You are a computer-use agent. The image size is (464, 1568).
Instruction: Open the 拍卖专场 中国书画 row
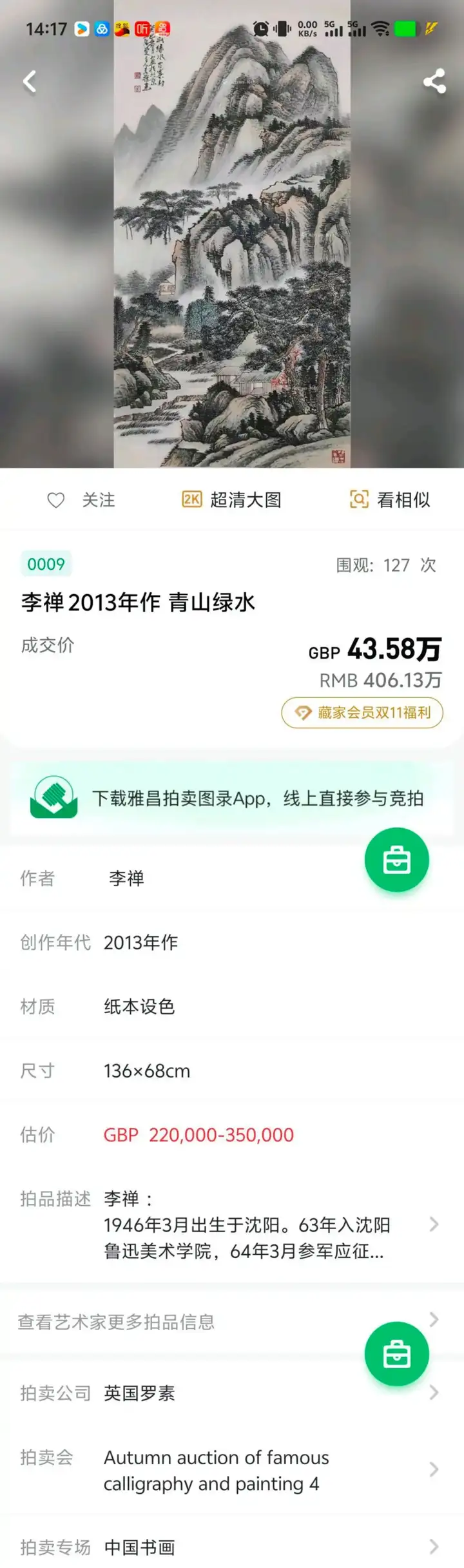[x=232, y=1547]
